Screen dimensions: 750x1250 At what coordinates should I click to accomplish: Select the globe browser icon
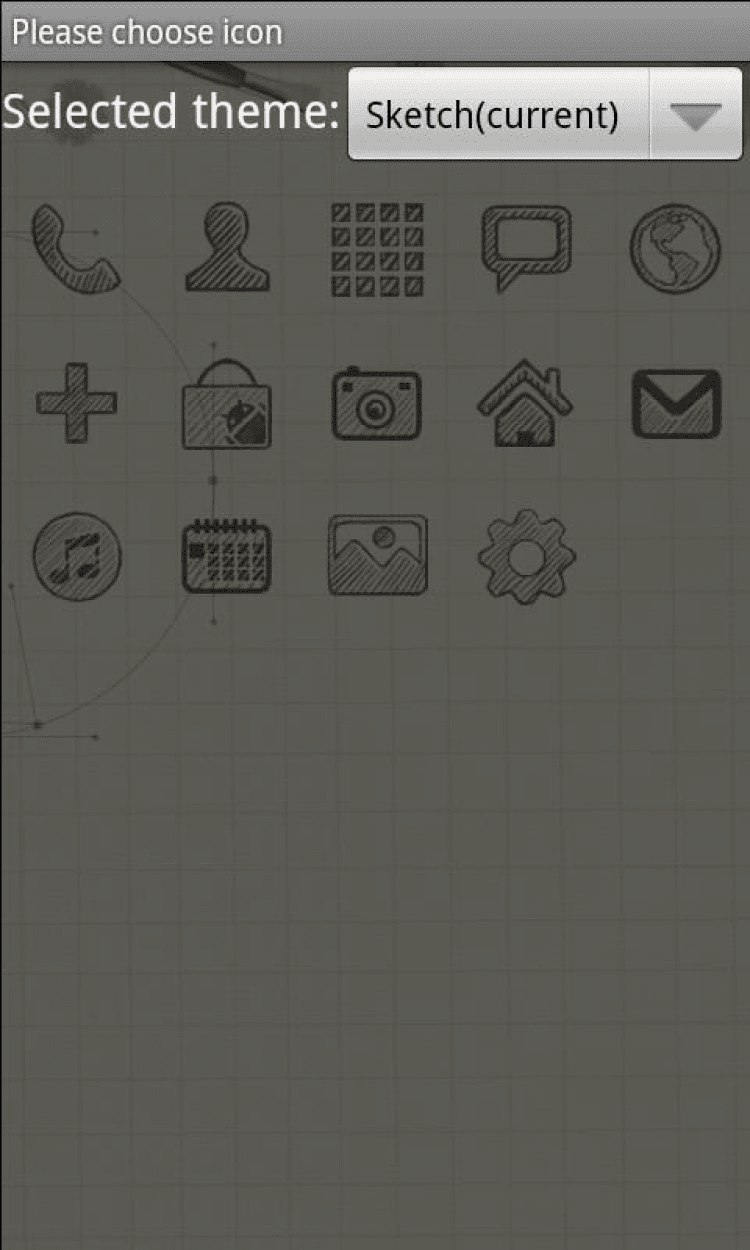(675, 248)
